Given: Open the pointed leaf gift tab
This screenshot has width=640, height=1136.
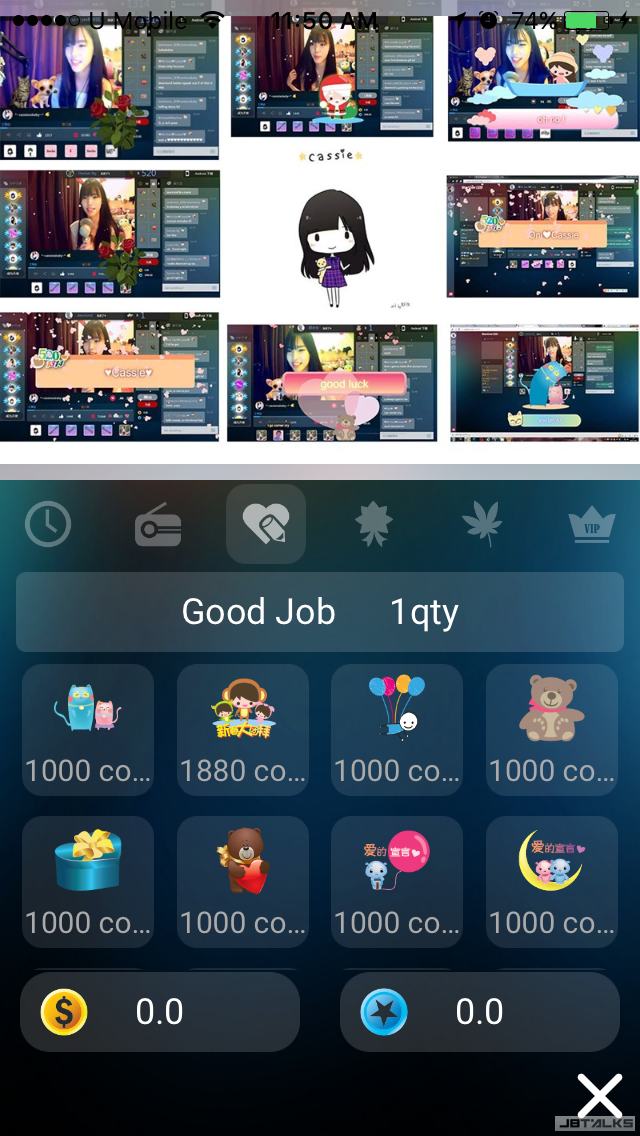Looking at the screenshot, I should 482,524.
